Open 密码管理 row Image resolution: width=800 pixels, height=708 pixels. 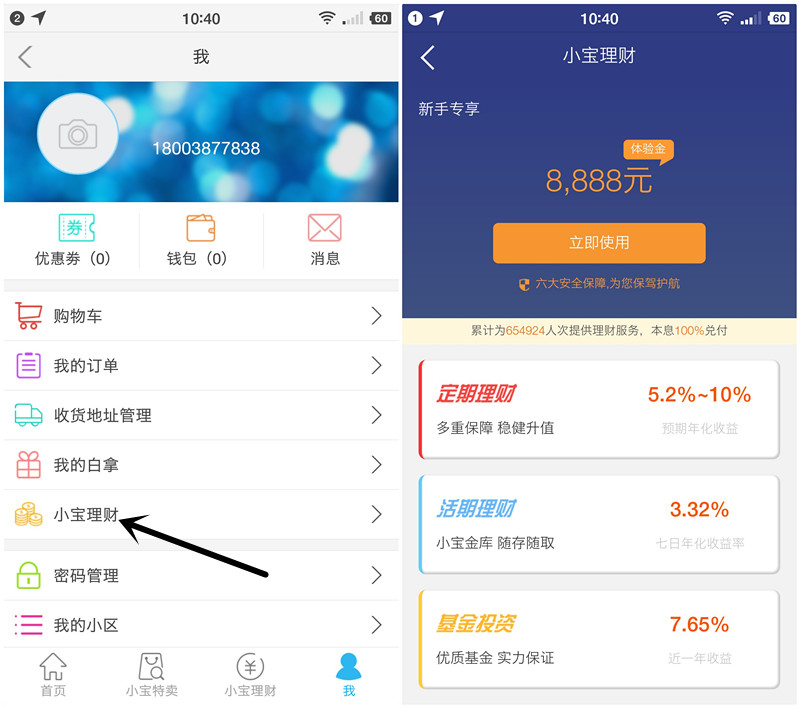click(x=200, y=575)
